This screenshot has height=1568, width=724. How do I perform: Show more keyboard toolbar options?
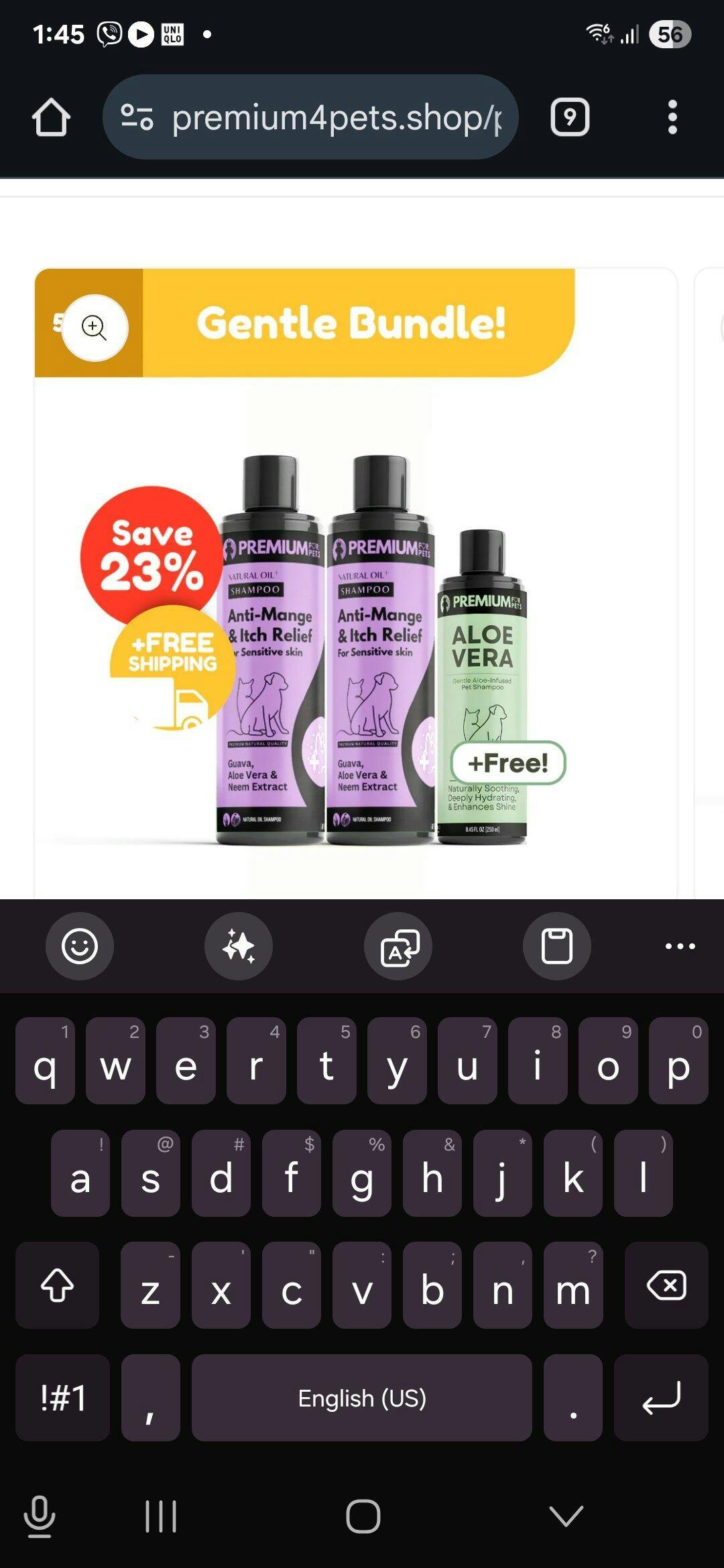[680, 946]
